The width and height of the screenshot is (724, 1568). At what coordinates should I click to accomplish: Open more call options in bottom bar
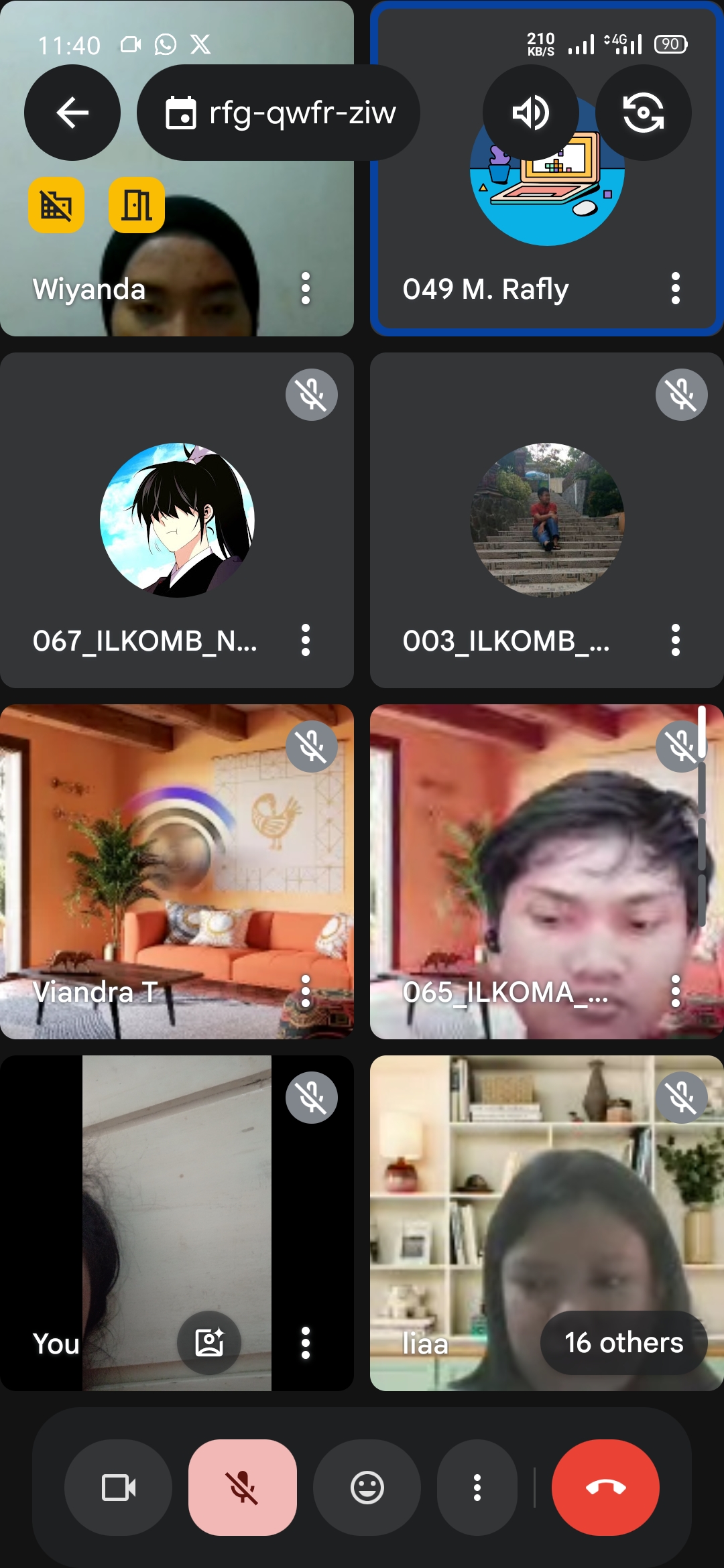(x=477, y=1488)
